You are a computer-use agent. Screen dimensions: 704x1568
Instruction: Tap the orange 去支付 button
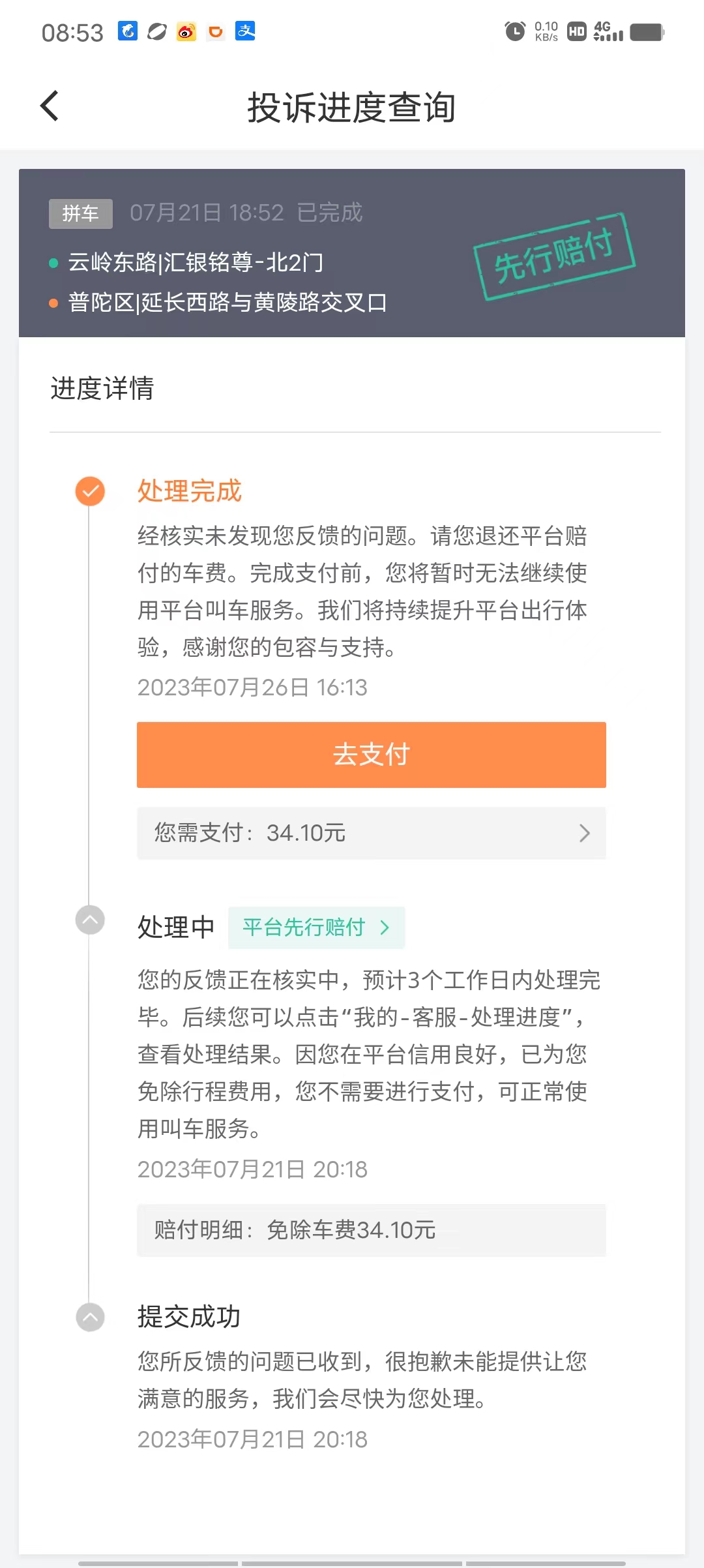[371, 755]
